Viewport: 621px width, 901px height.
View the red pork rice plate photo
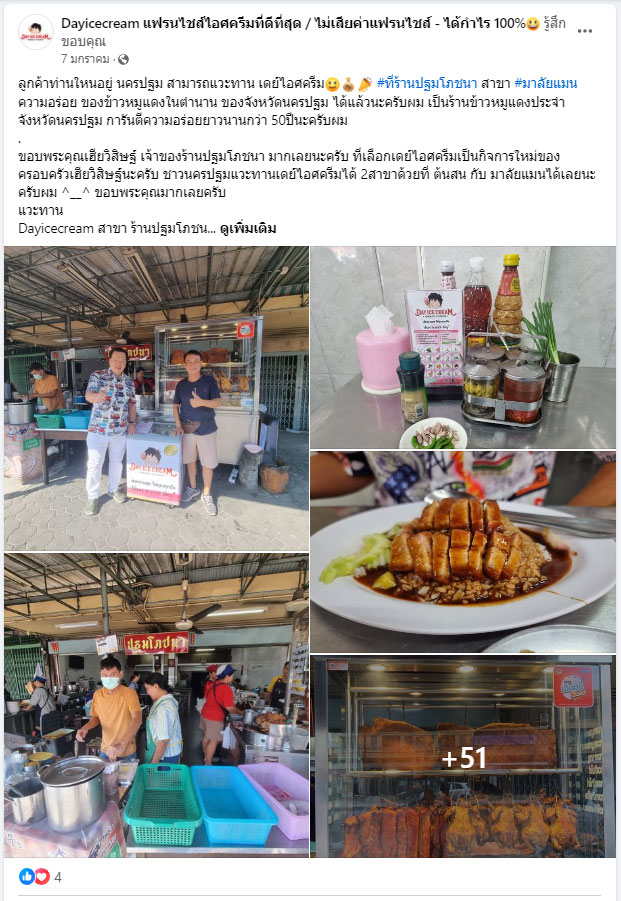(x=463, y=551)
